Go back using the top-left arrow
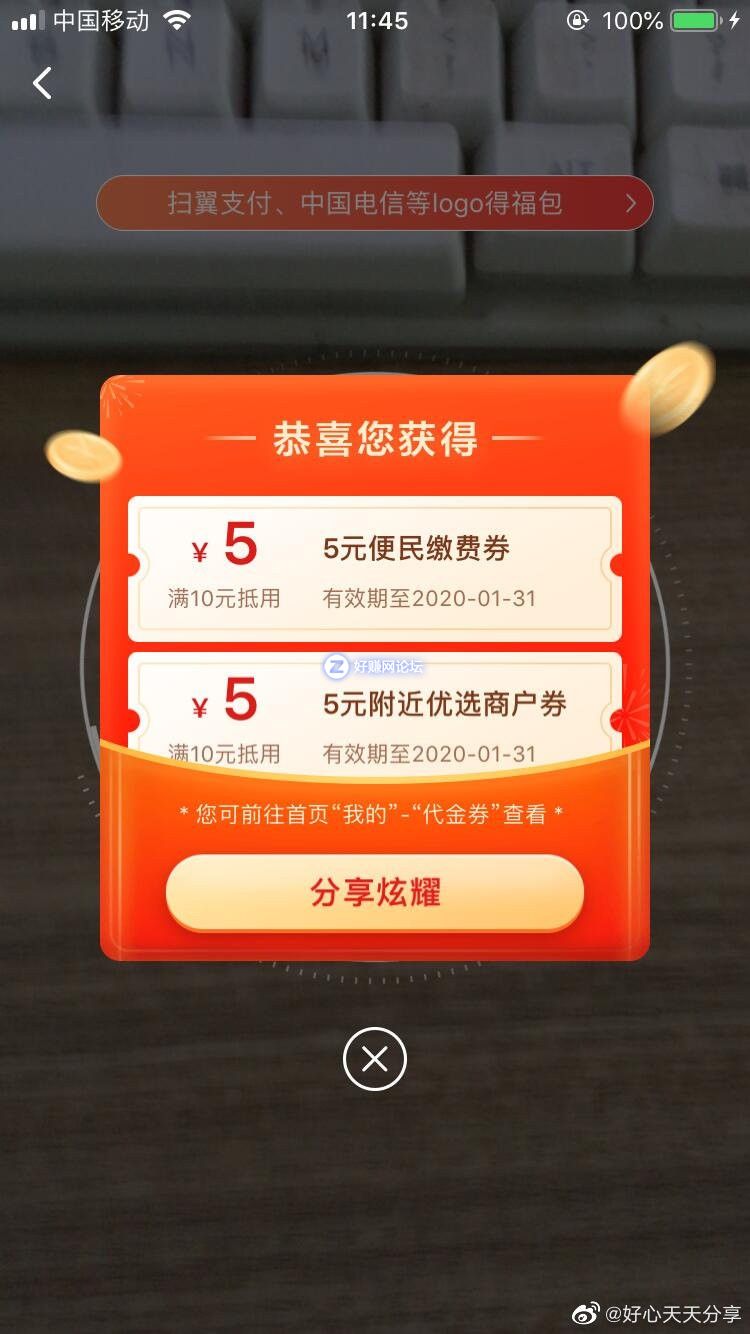The image size is (750, 1334). coord(42,83)
